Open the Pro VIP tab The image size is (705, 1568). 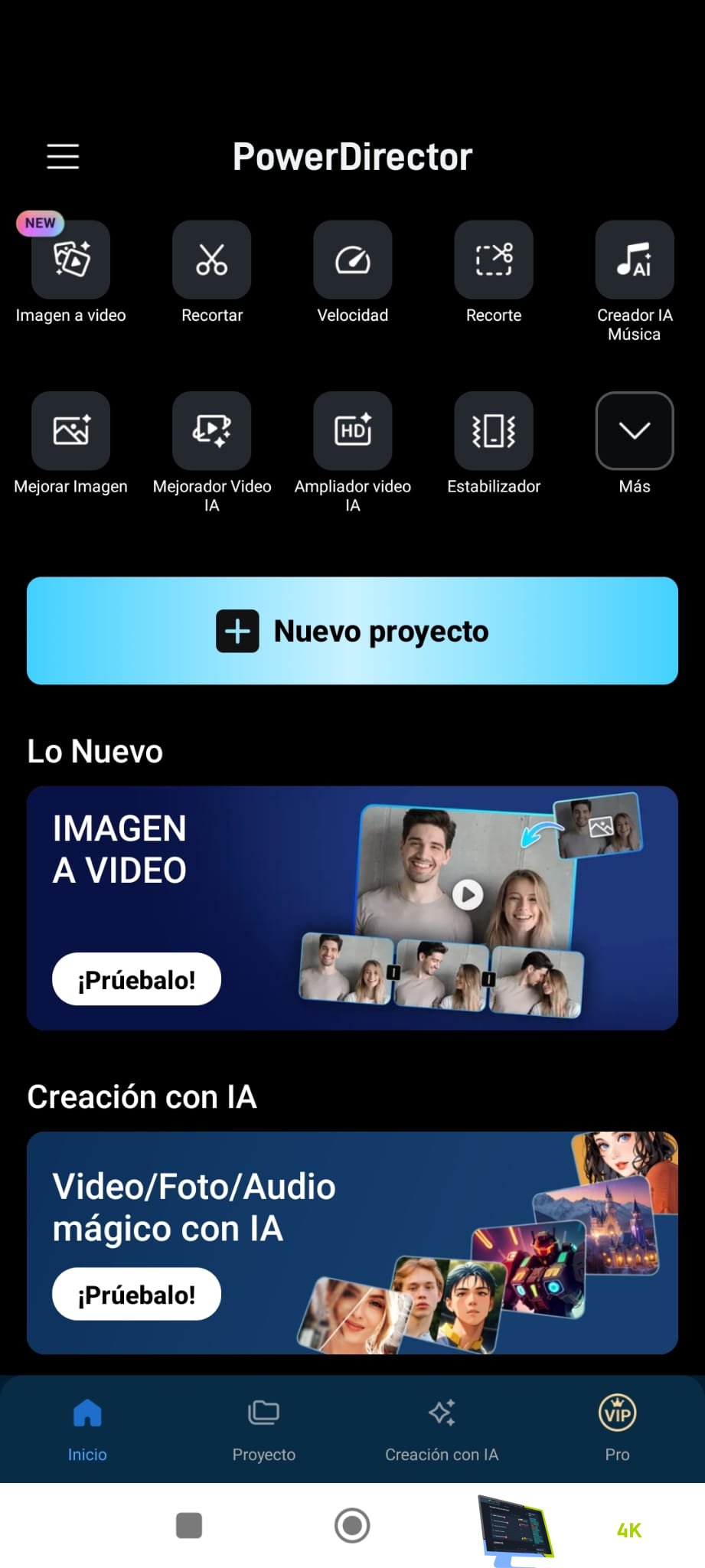(617, 1429)
